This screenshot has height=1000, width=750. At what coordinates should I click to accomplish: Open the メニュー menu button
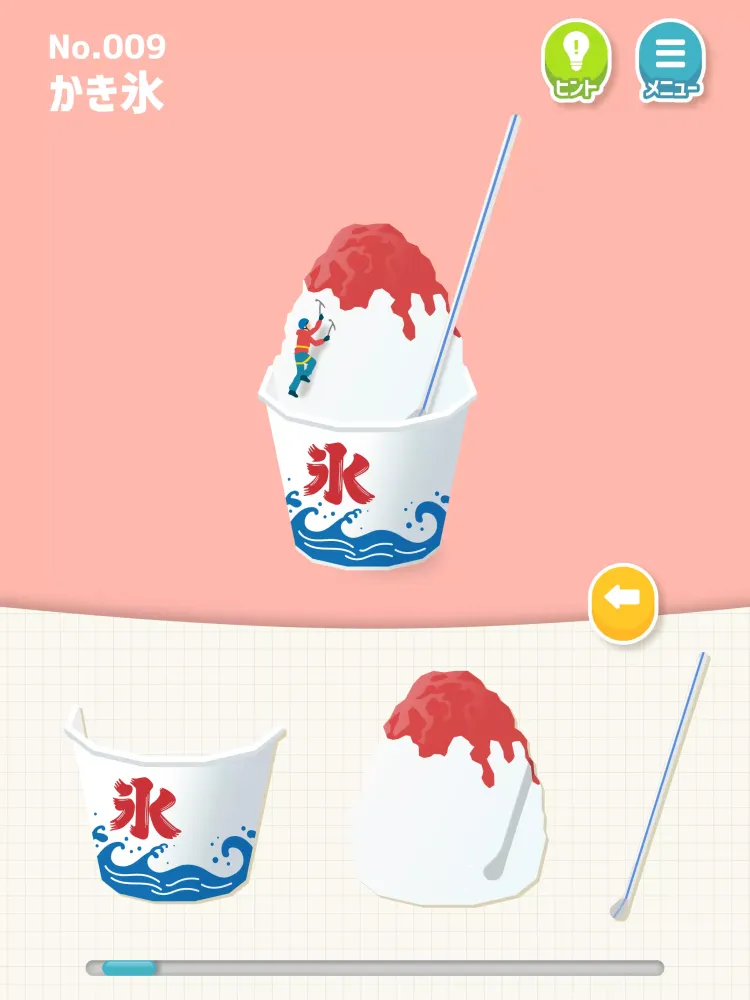pyautogui.click(x=670, y=61)
